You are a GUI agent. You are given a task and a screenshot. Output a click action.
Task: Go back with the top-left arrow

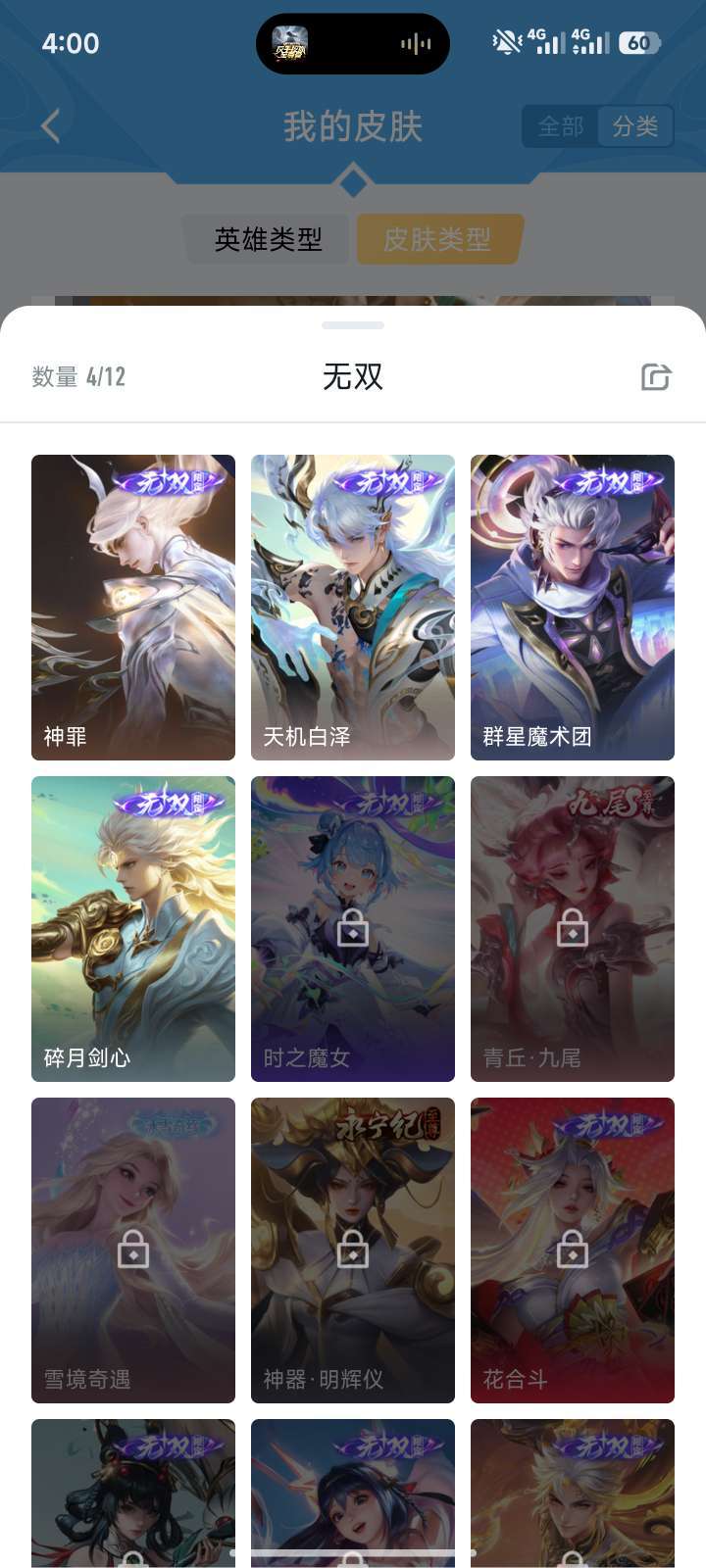[51, 125]
